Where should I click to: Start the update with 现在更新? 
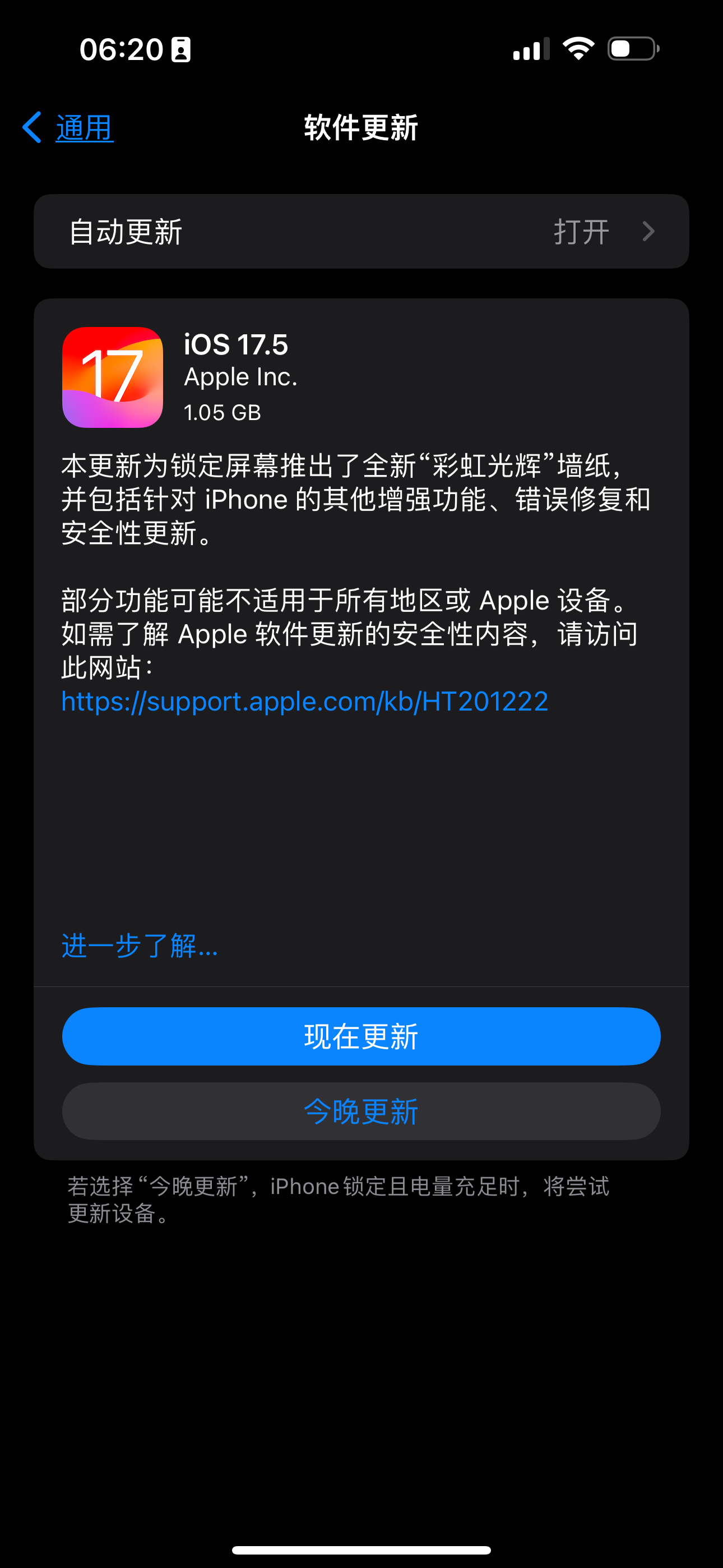click(x=361, y=1036)
